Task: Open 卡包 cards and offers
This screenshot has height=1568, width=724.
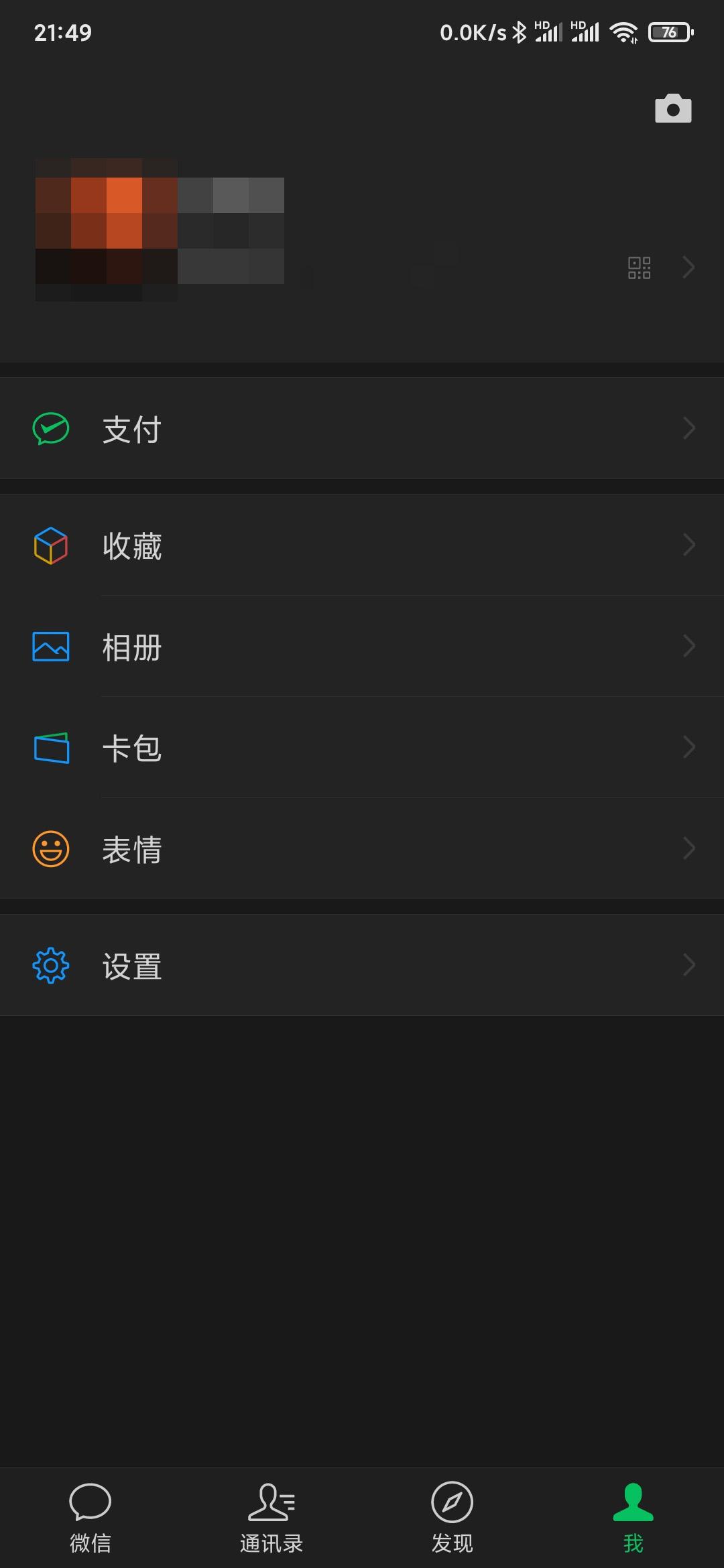Action: [x=362, y=748]
